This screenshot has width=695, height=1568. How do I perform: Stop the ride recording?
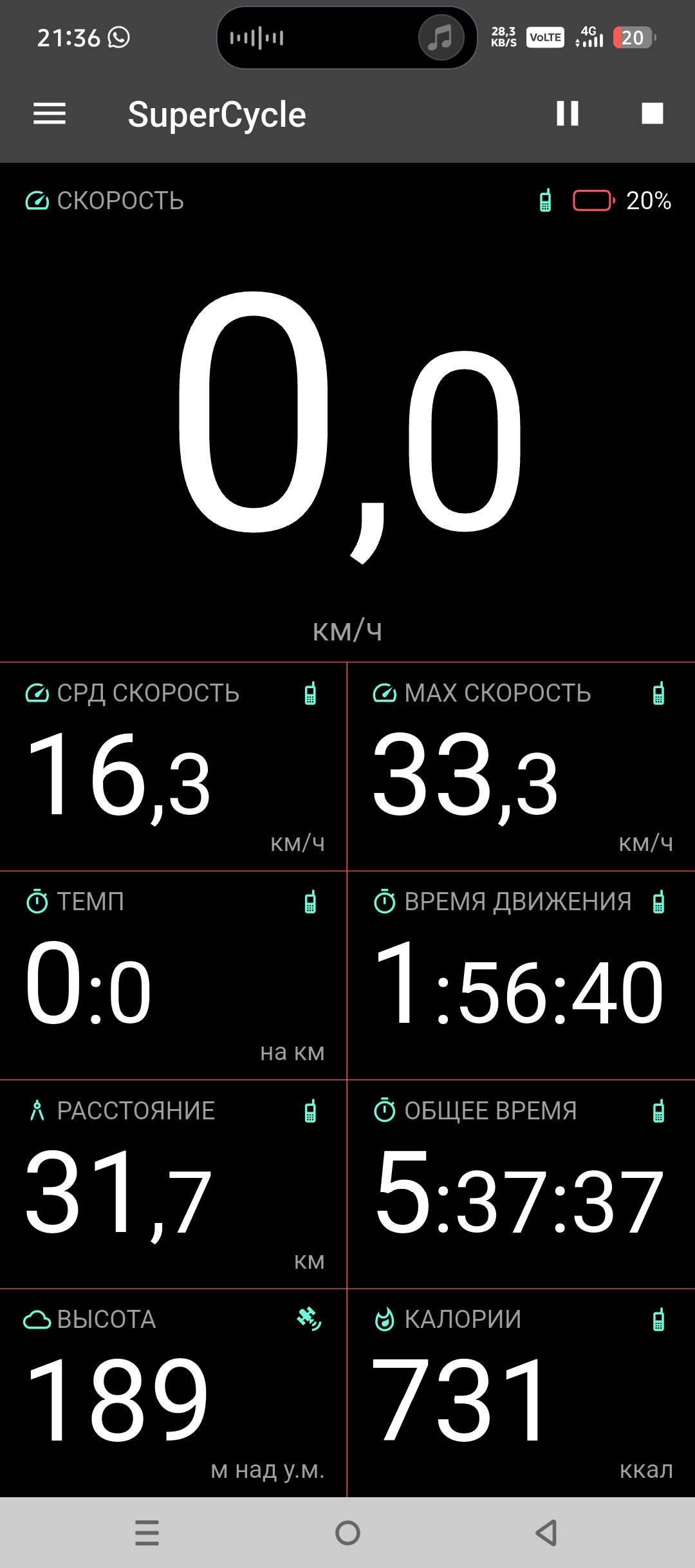pyautogui.click(x=653, y=114)
